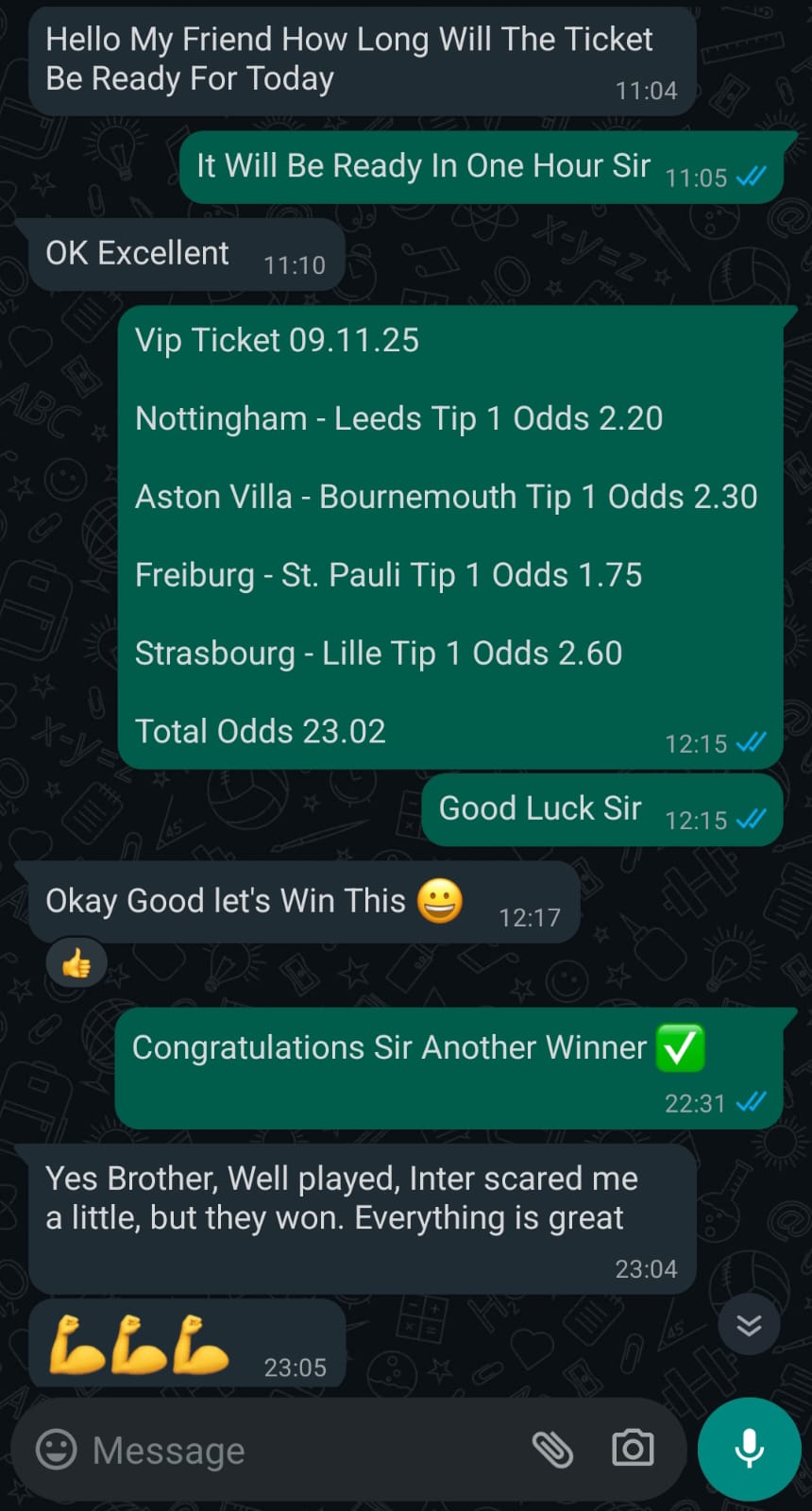Open the attachment paperclip
Image resolution: width=812 pixels, height=1511 pixels.
pyautogui.click(x=552, y=1449)
